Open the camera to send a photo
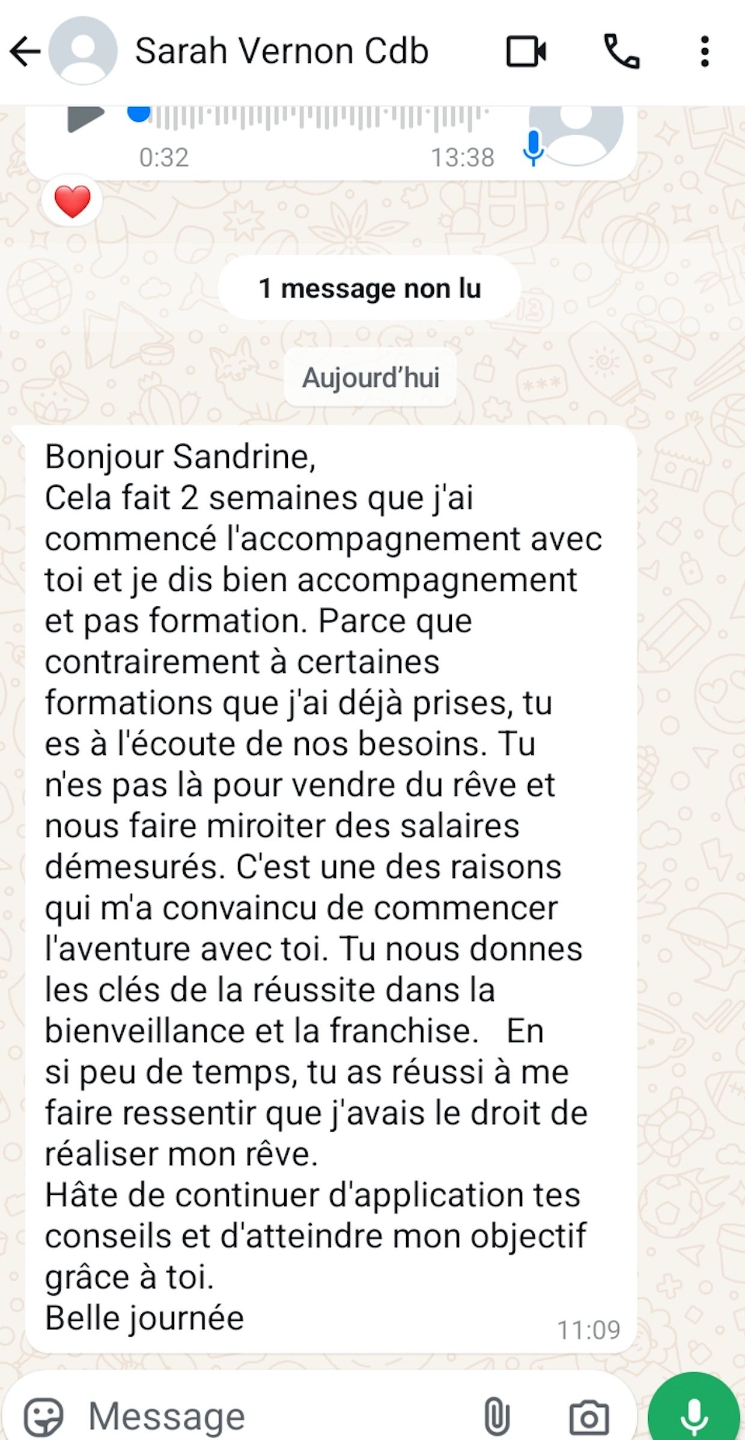Image resolution: width=745 pixels, height=1440 pixels. click(x=589, y=1416)
